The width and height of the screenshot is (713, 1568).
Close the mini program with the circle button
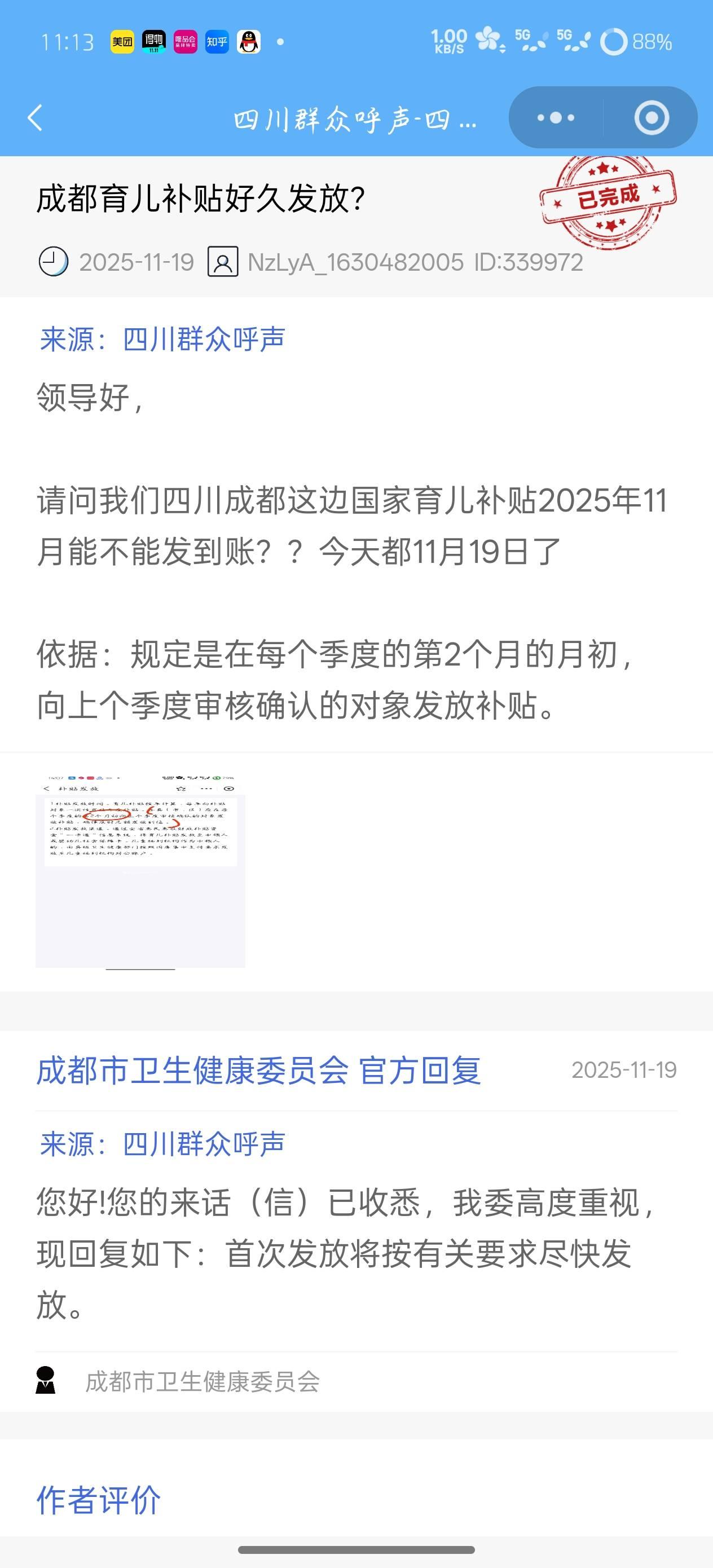pos(651,117)
